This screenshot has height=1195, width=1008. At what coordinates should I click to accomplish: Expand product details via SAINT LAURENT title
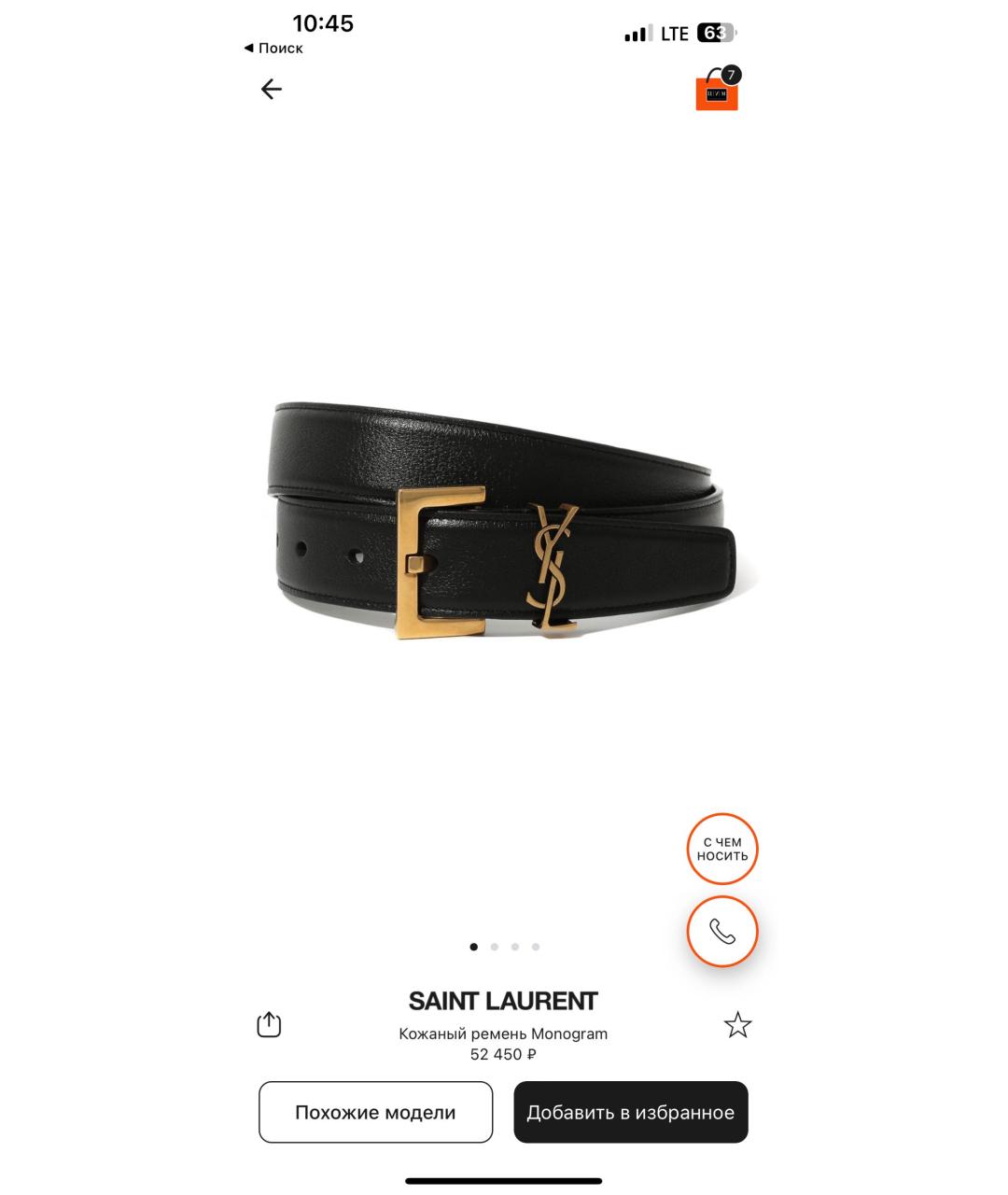503,1000
